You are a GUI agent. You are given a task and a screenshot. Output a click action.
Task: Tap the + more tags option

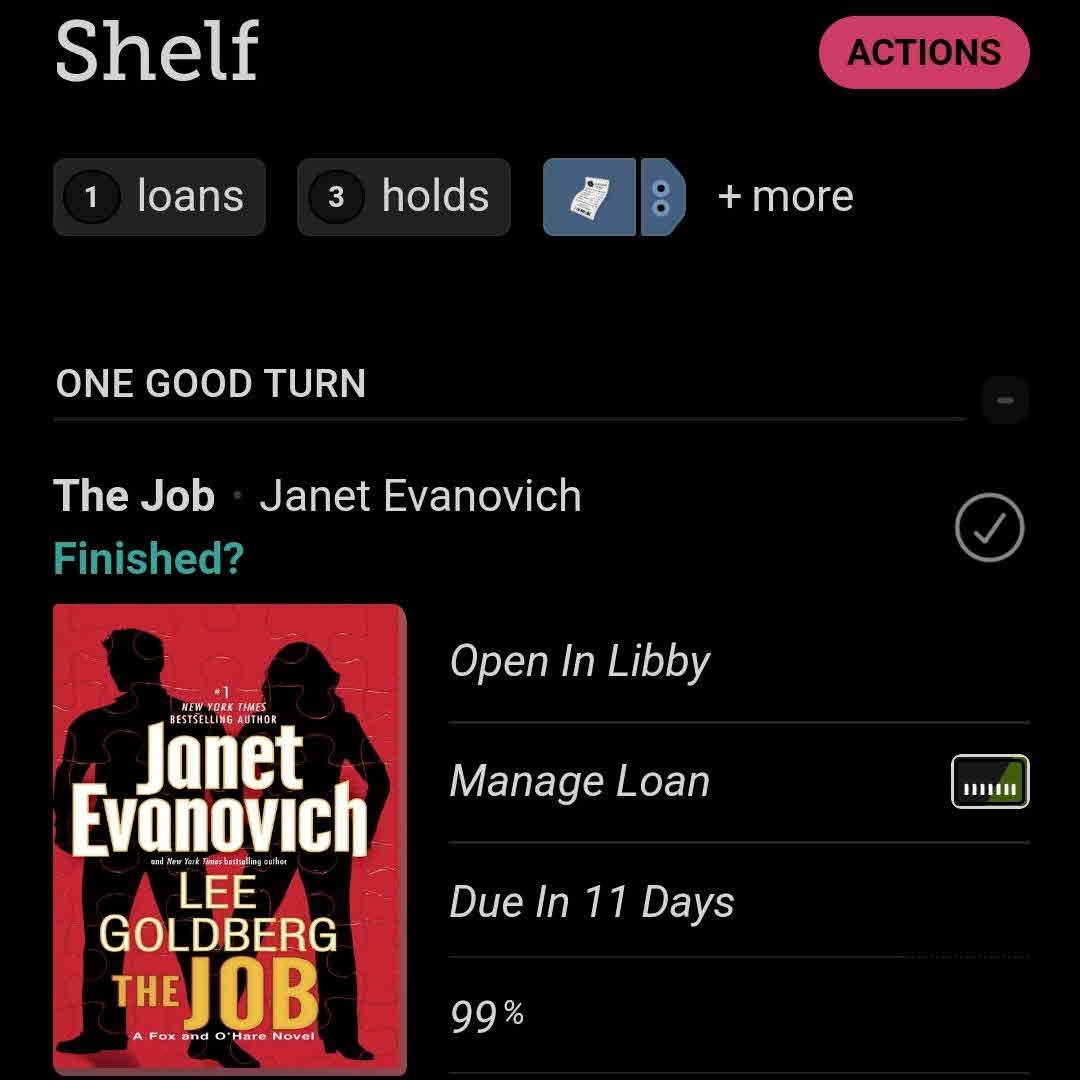(x=785, y=196)
